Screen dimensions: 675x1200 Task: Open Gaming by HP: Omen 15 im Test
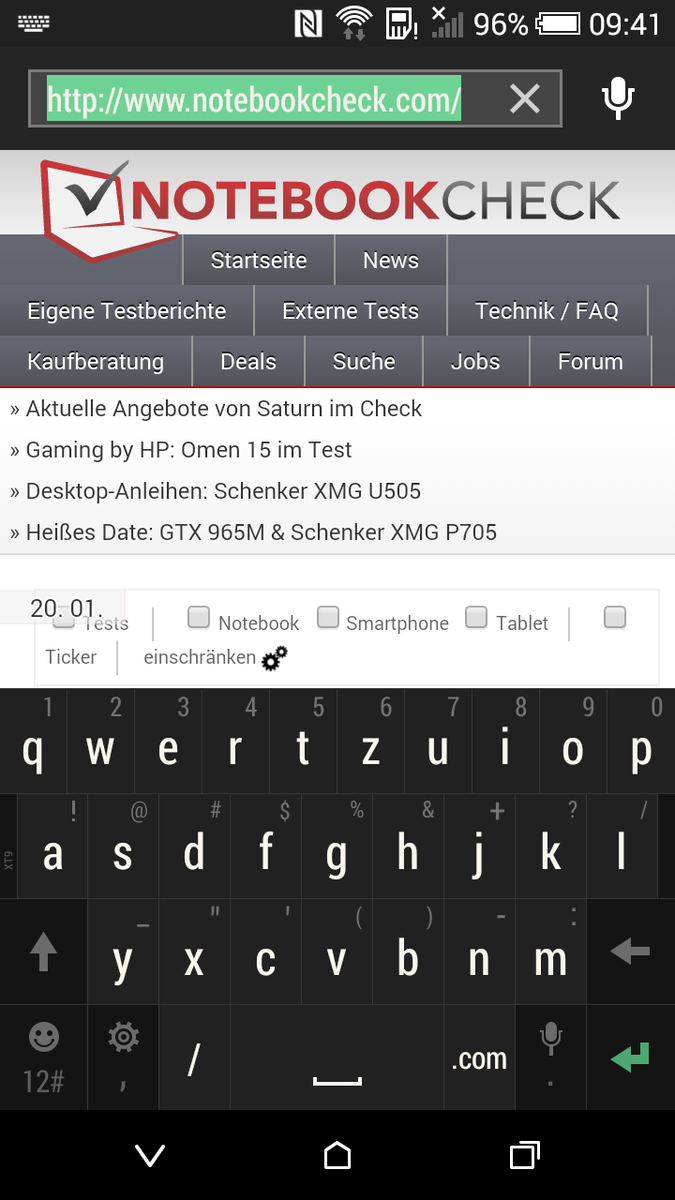[181, 450]
